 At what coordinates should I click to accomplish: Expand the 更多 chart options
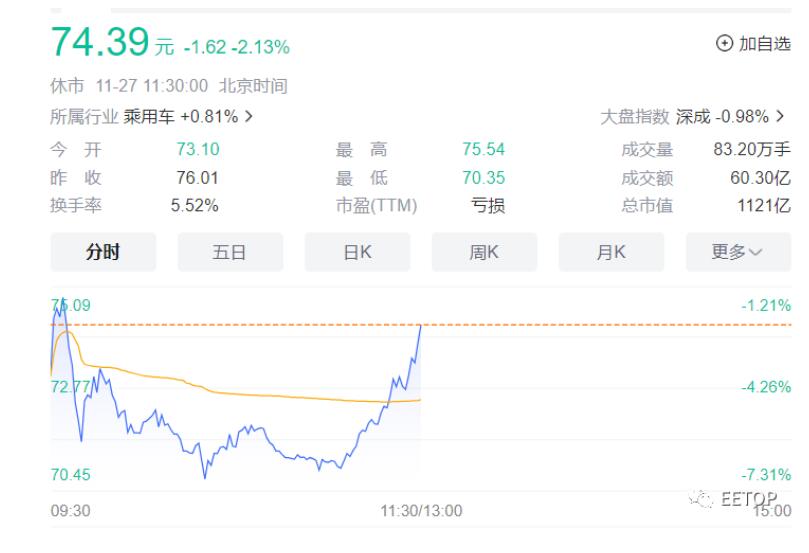click(x=737, y=252)
